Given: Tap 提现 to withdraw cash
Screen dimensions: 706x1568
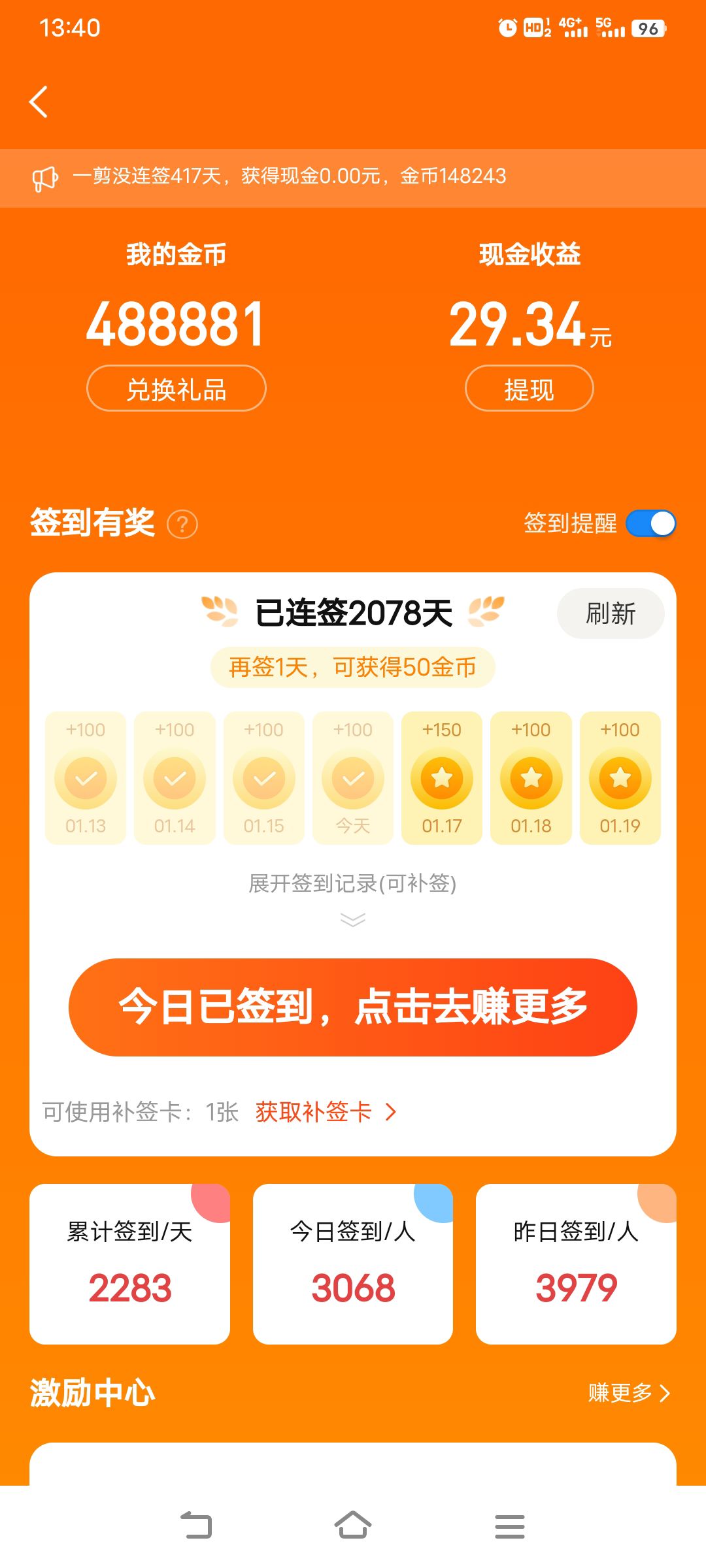Looking at the screenshot, I should pyautogui.click(x=529, y=389).
